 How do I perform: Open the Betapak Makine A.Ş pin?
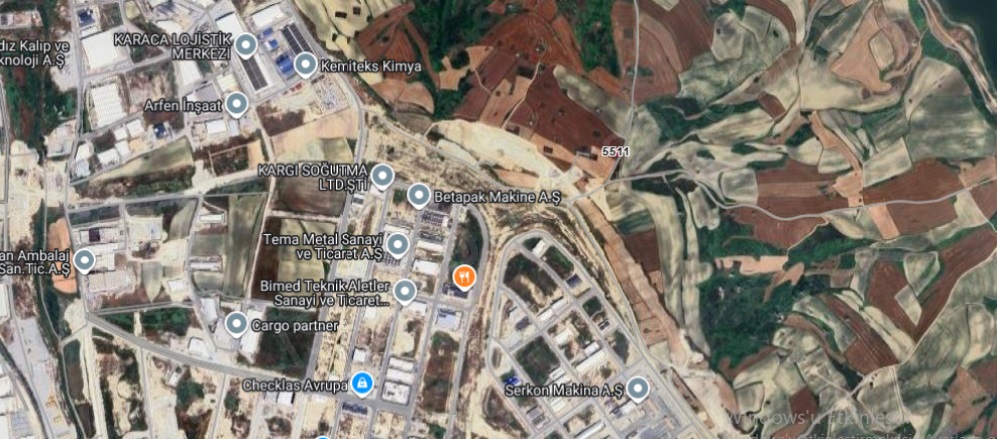pos(419,196)
